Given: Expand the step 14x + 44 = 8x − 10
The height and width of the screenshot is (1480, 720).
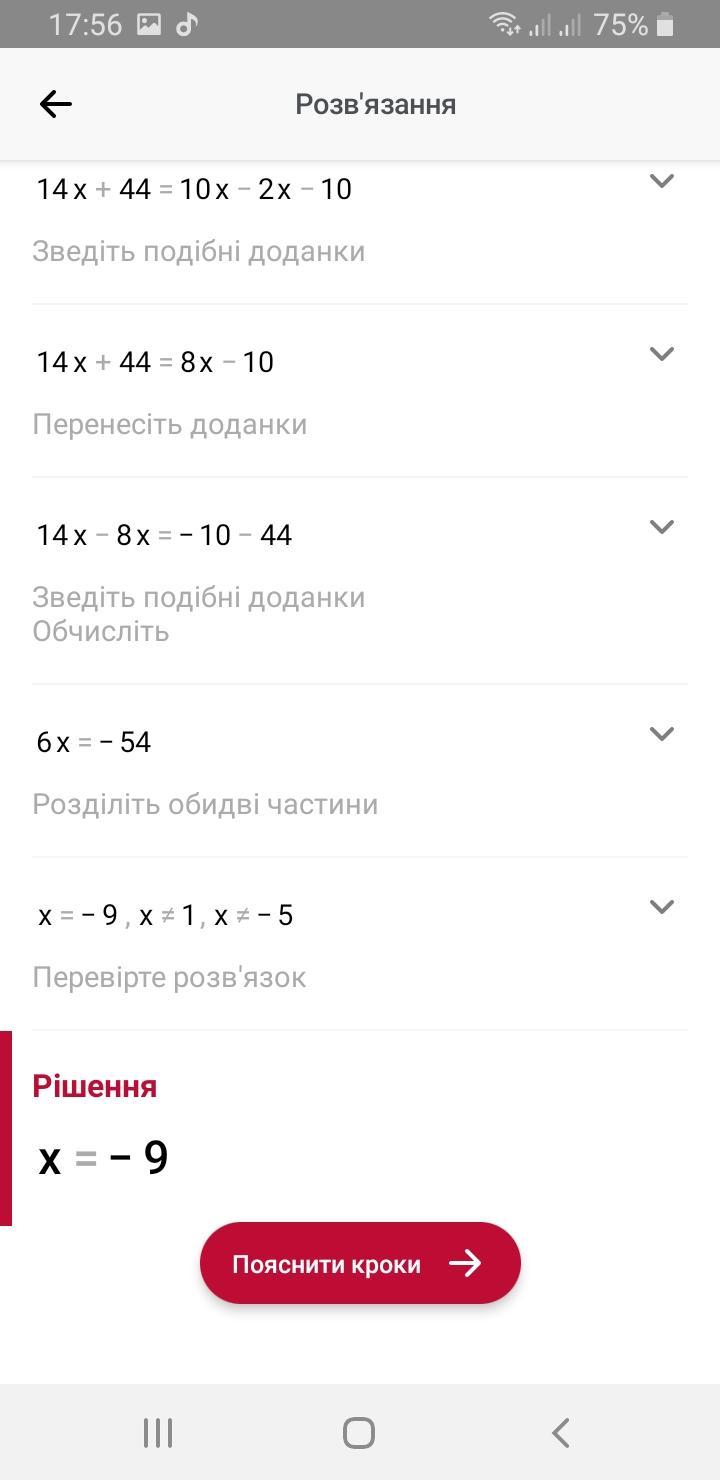Looking at the screenshot, I should pyautogui.click(x=661, y=354).
